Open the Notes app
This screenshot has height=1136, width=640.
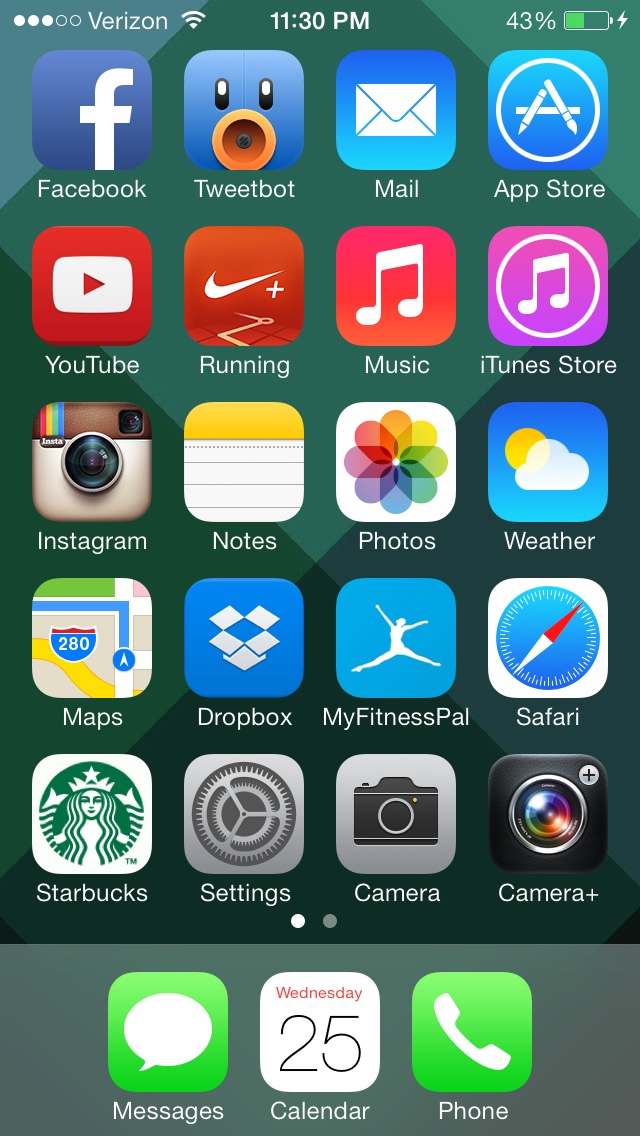pos(244,462)
